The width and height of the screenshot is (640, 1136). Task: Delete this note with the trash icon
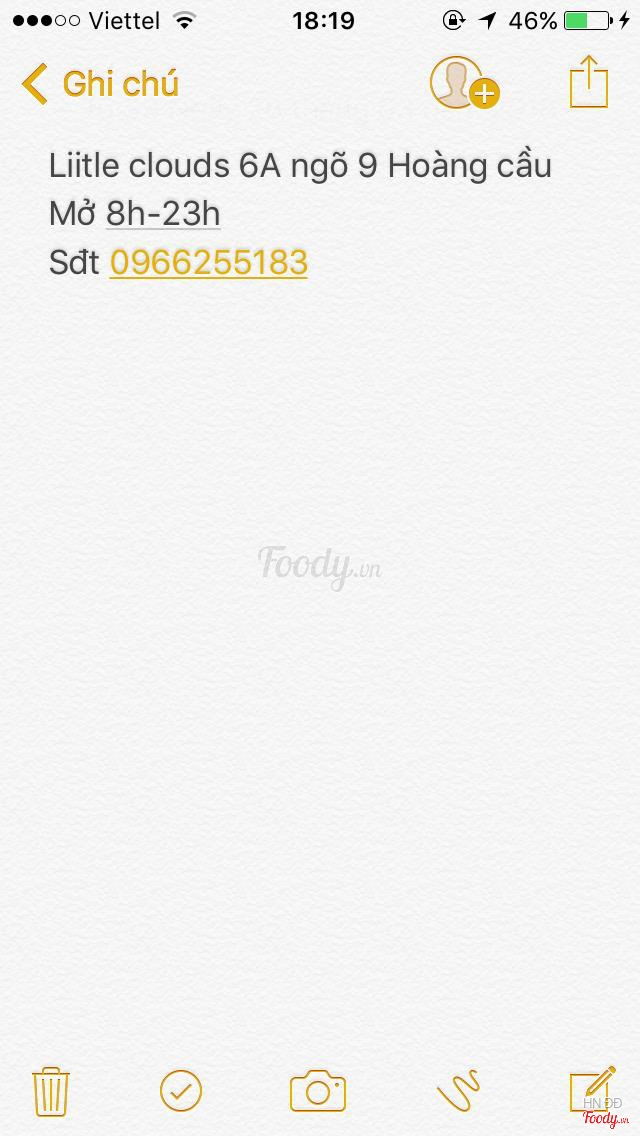(x=50, y=1091)
